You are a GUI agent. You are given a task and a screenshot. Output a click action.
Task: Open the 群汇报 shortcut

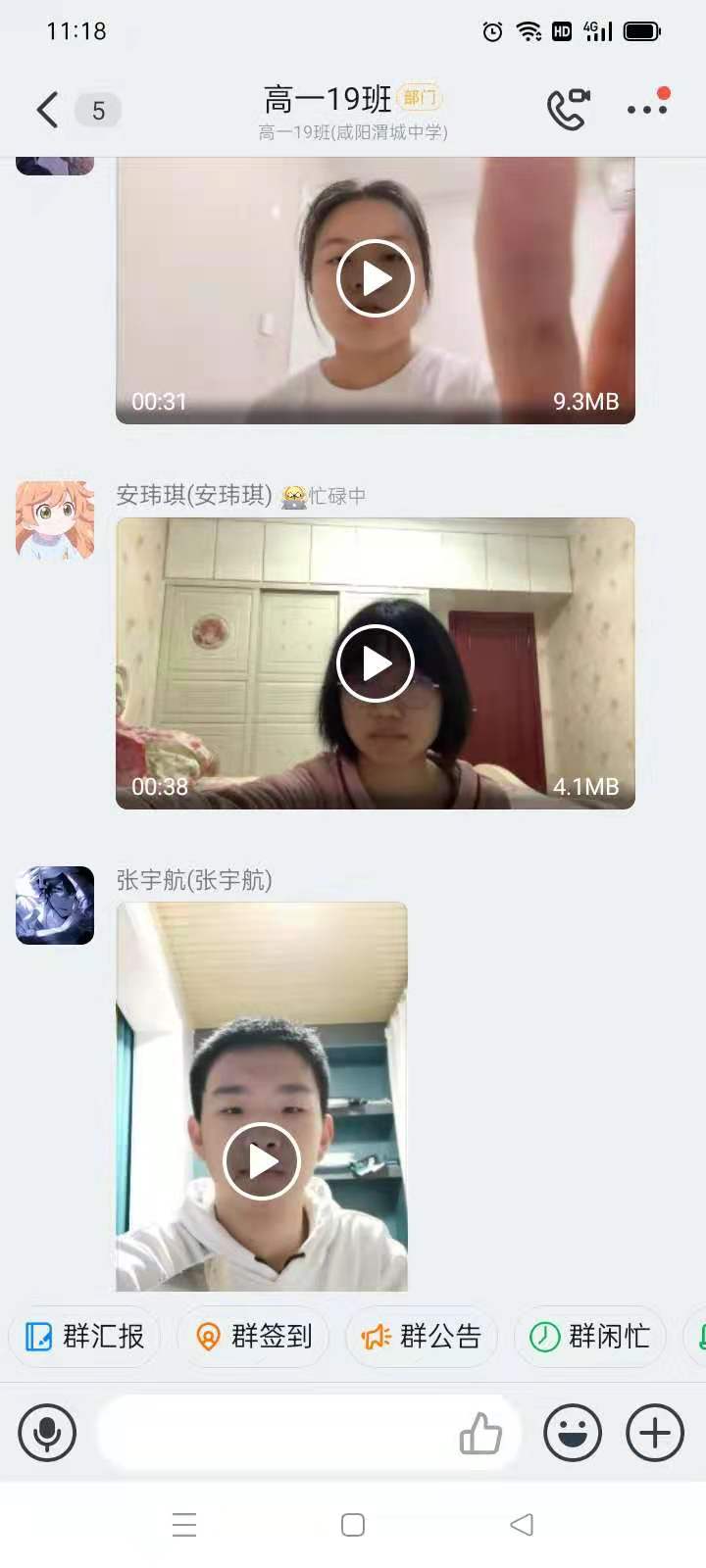84,1336
